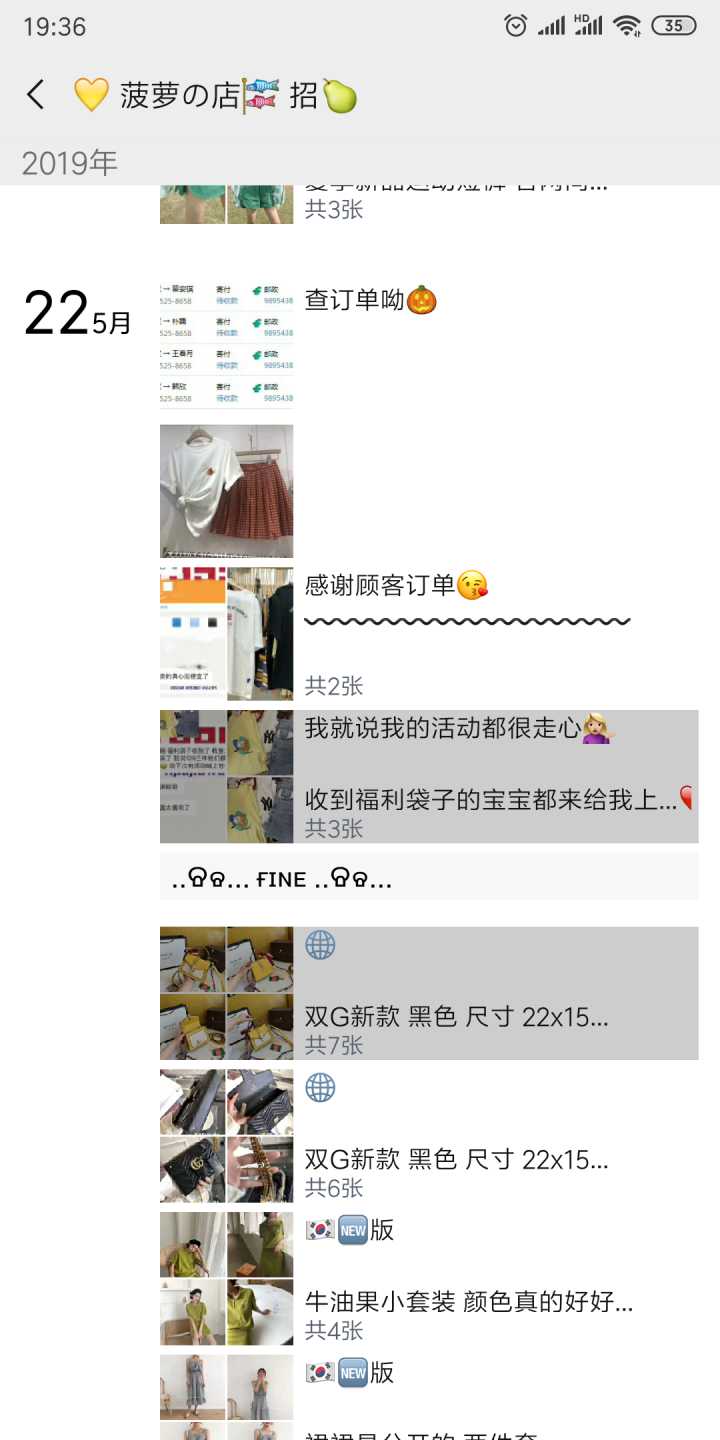This screenshot has height=1440, width=720.
Task: Go back from 菠萝の店 album
Action: pos(36,95)
